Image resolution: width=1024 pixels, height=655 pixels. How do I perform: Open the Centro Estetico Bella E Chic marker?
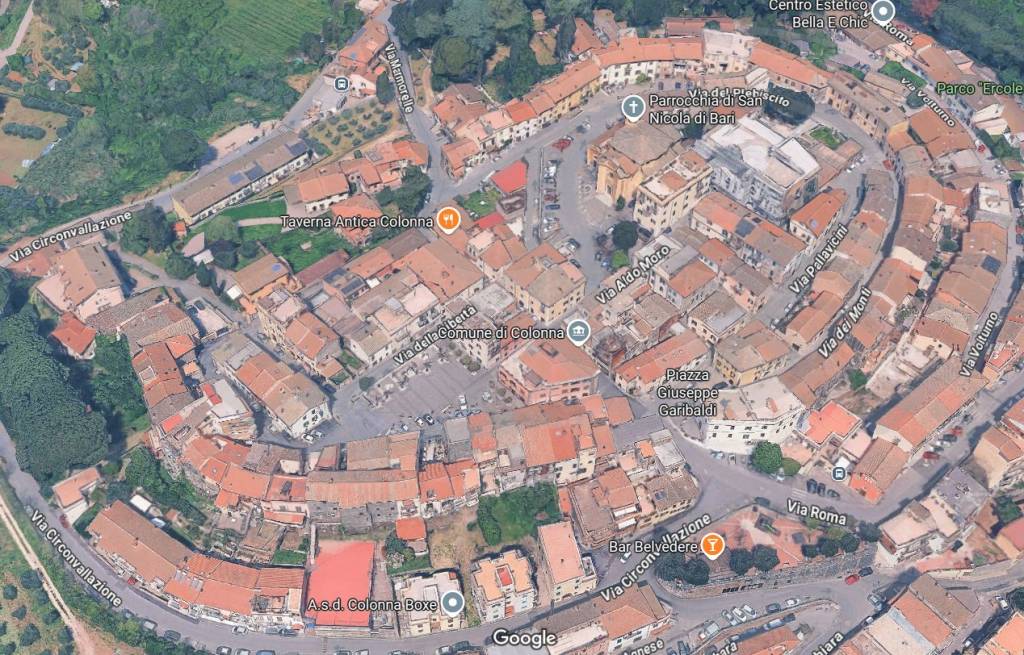[882, 12]
